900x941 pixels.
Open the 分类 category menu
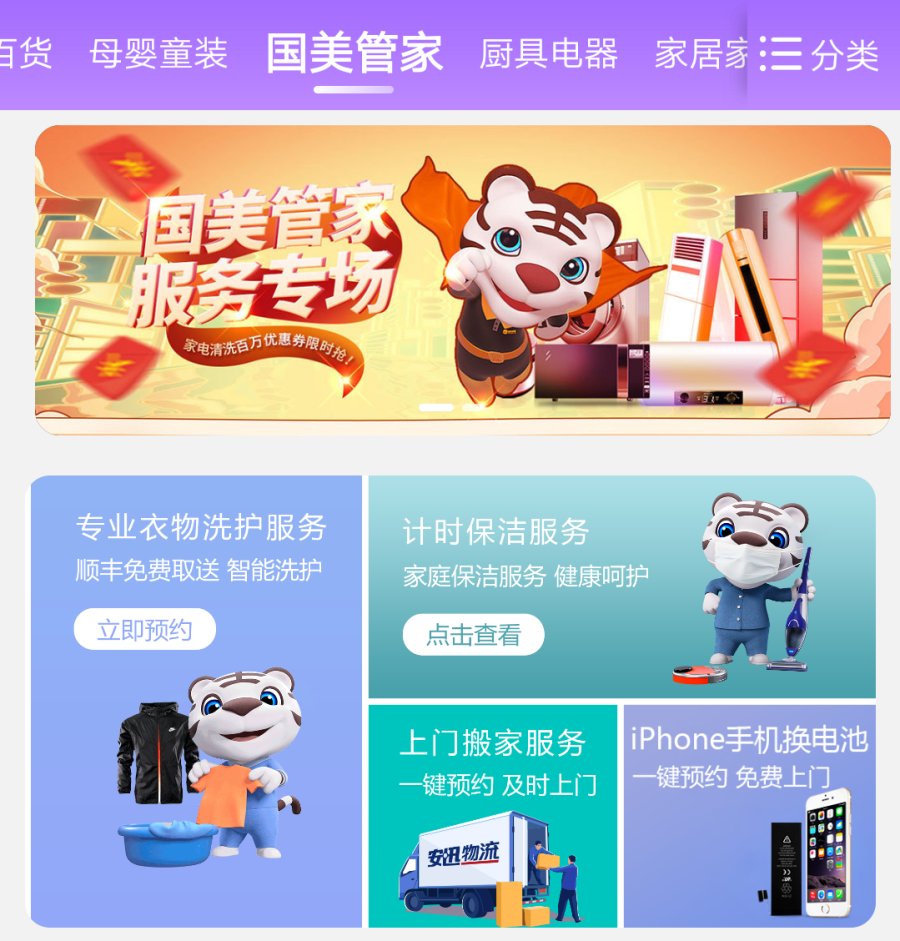820,55
